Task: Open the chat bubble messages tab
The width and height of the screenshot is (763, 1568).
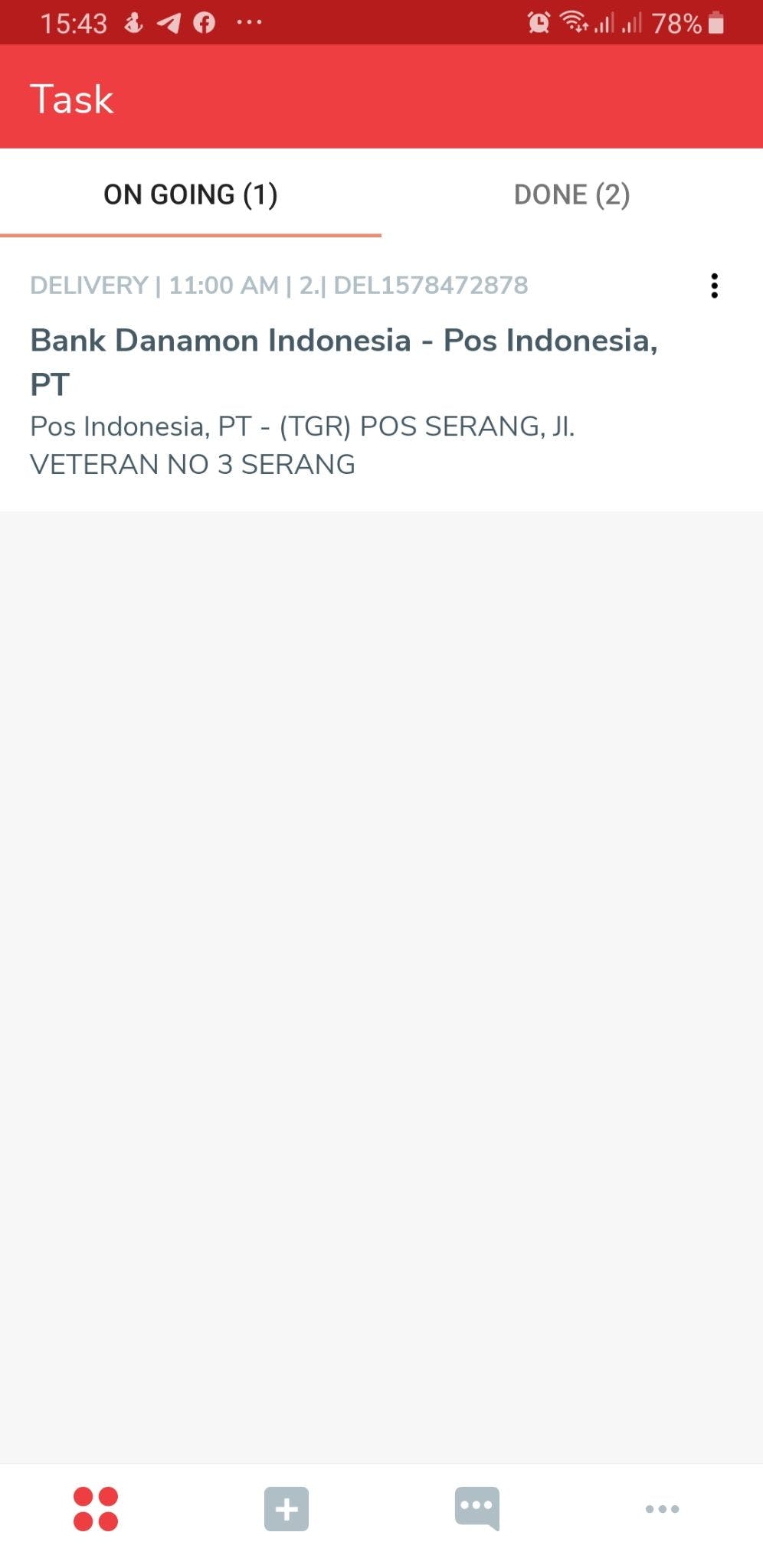Action: 476,1508
